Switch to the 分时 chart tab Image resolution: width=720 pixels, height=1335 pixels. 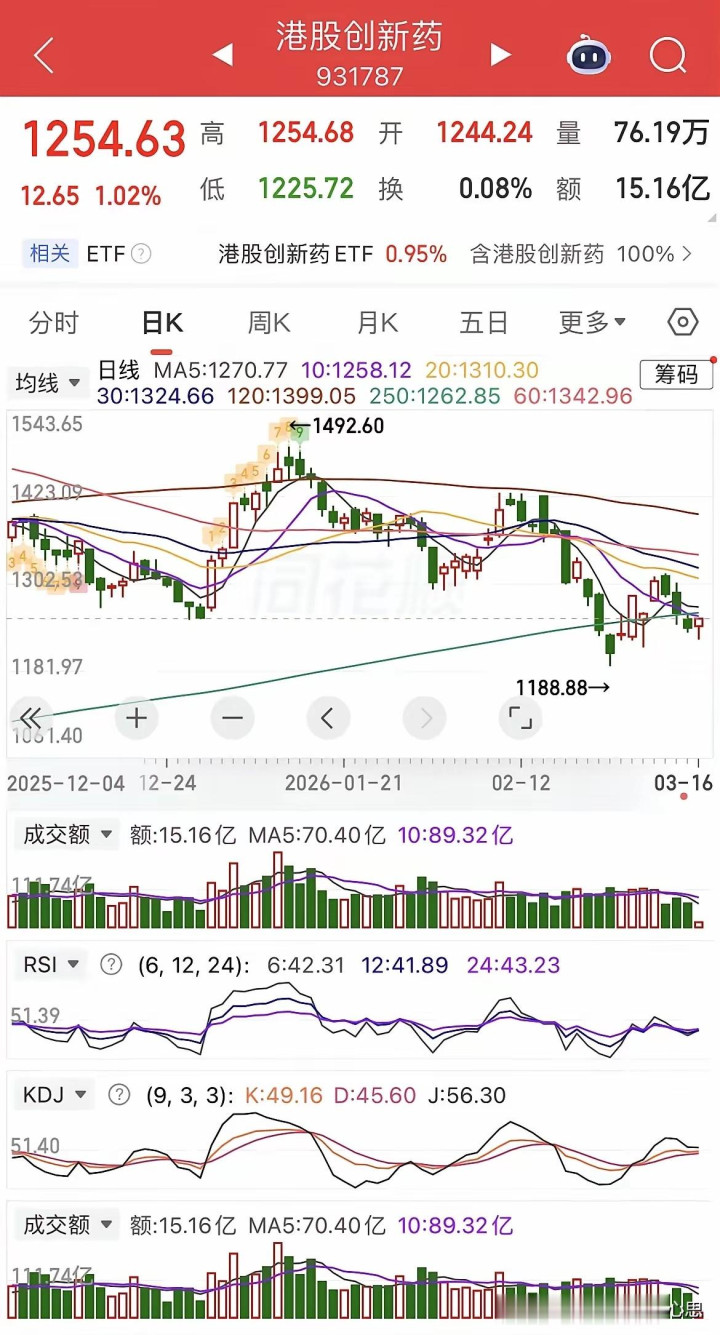54,323
